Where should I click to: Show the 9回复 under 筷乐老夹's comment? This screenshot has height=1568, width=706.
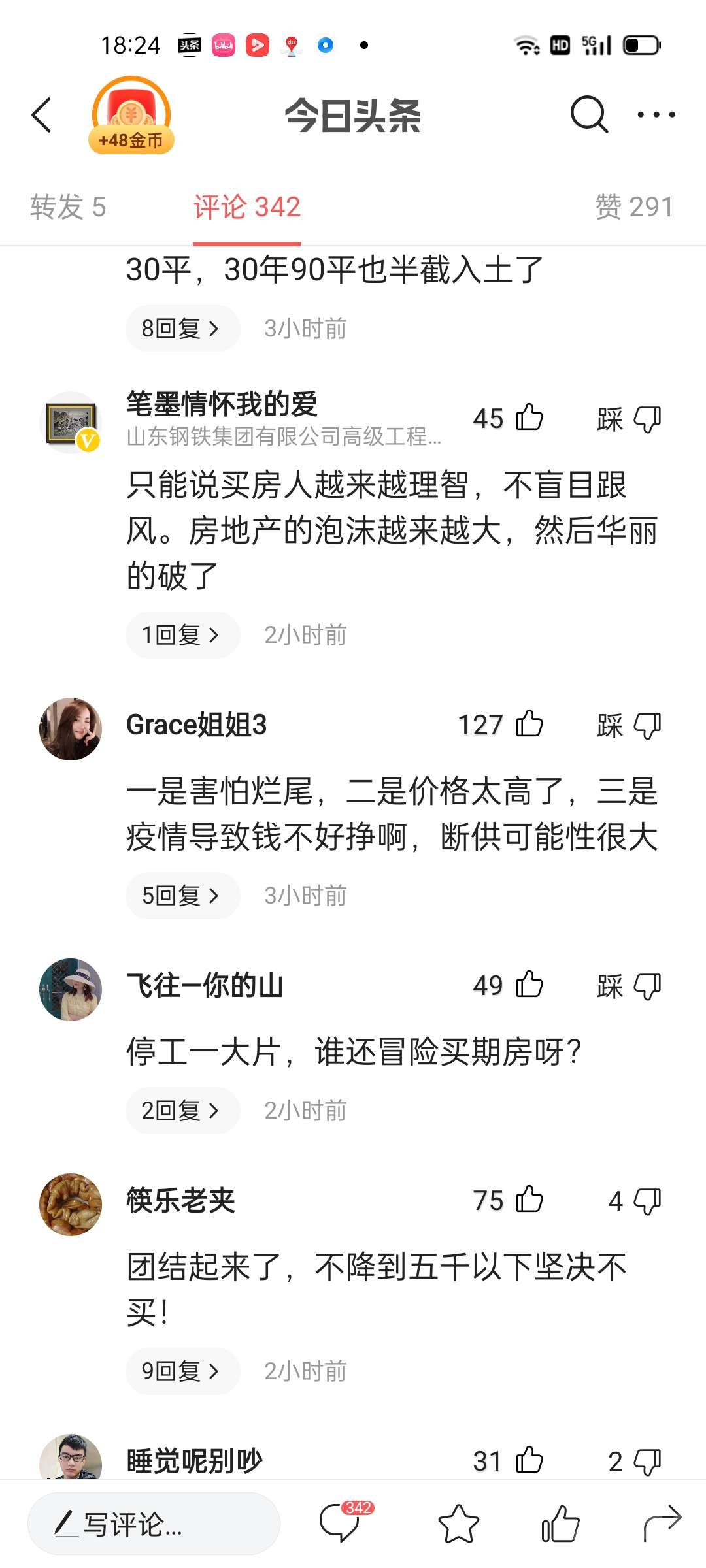(182, 1371)
